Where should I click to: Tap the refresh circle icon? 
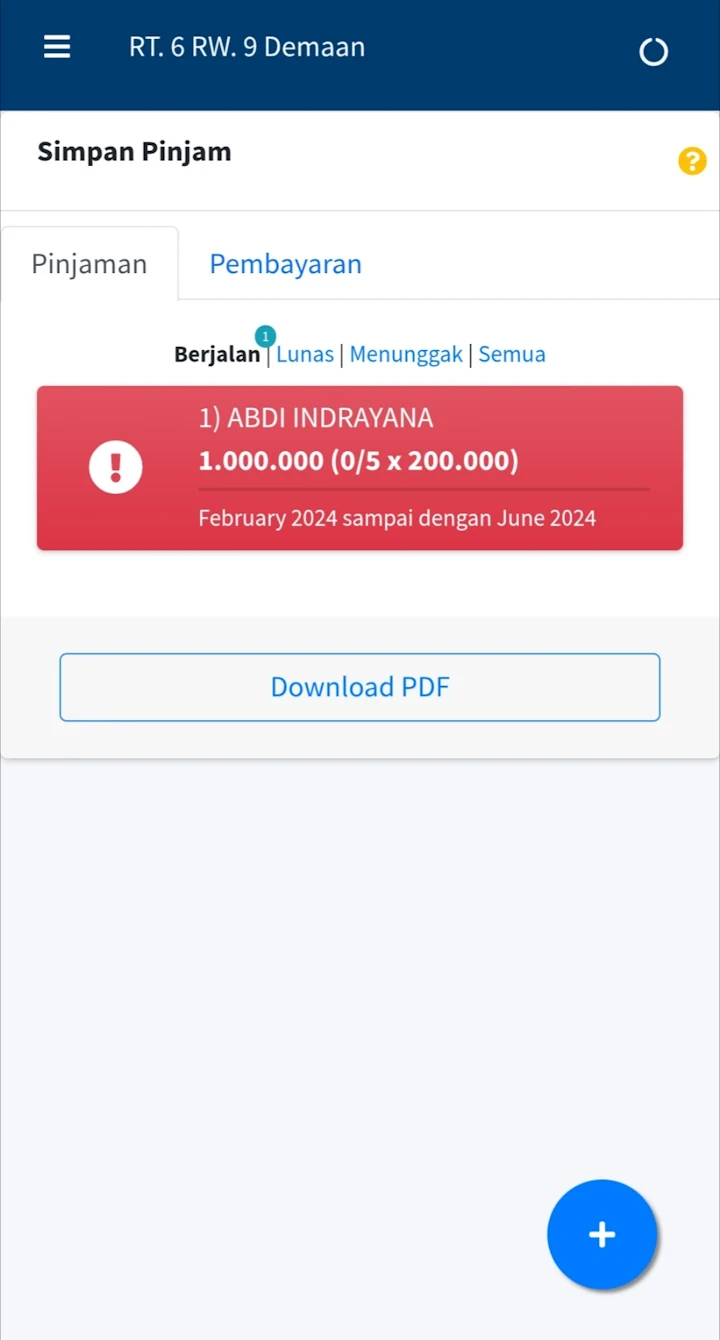(653, 52)
